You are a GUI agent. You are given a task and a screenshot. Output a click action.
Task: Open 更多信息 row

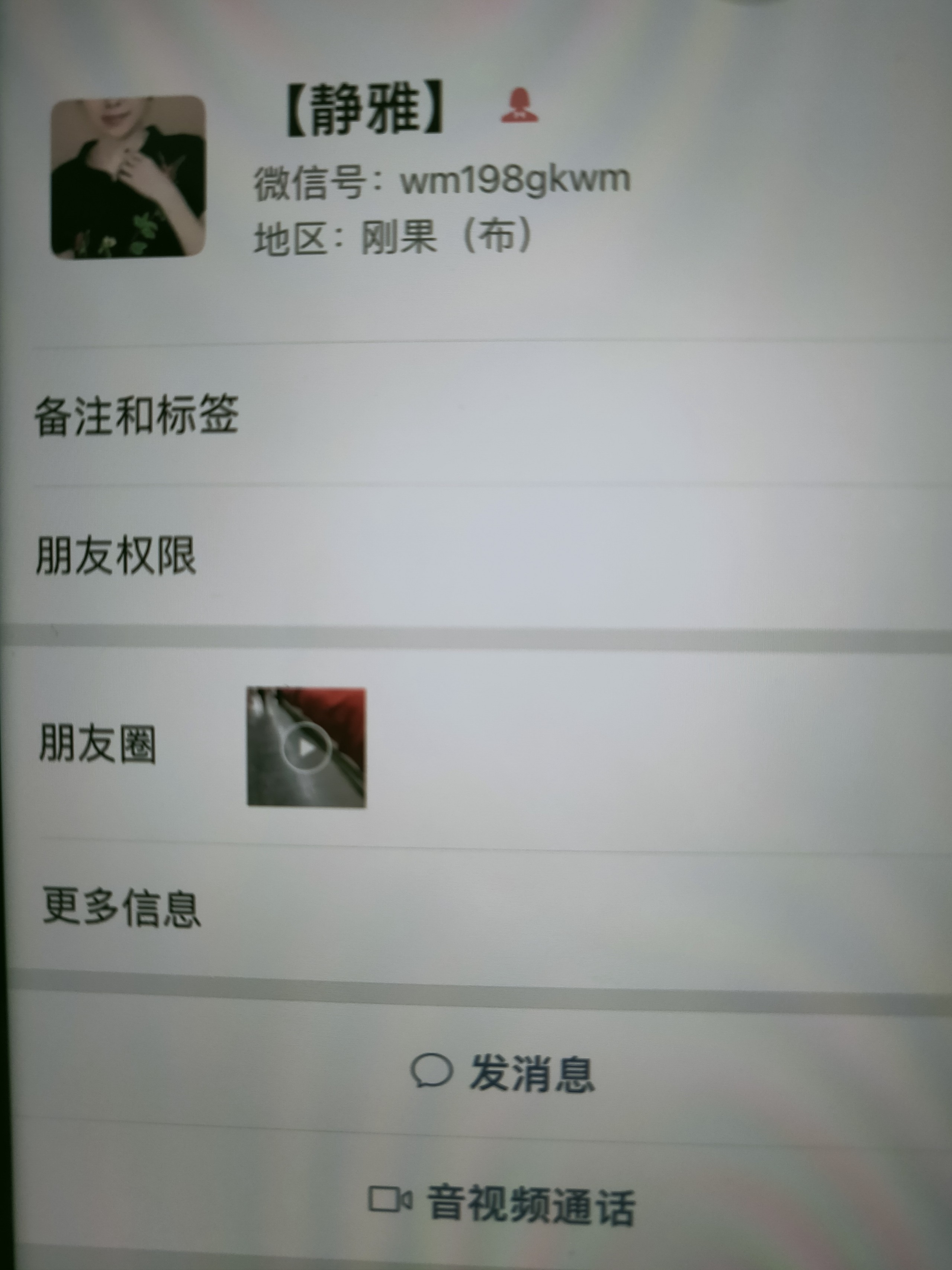(122, 907)
